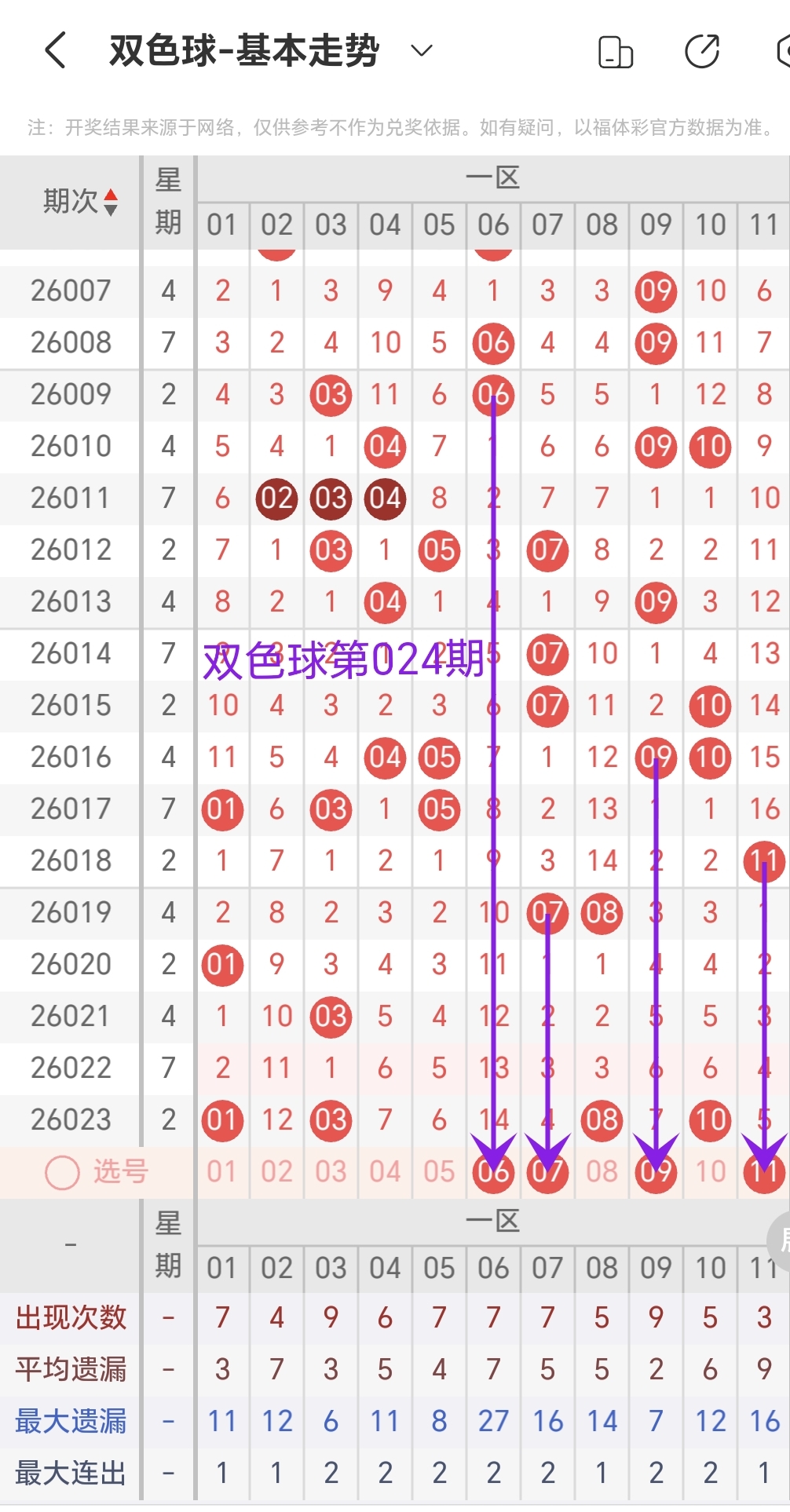Deselect number 09 in the 选号 row
The width and height of the screenshot is (790, 1512).
click(x=656, y=1171)
